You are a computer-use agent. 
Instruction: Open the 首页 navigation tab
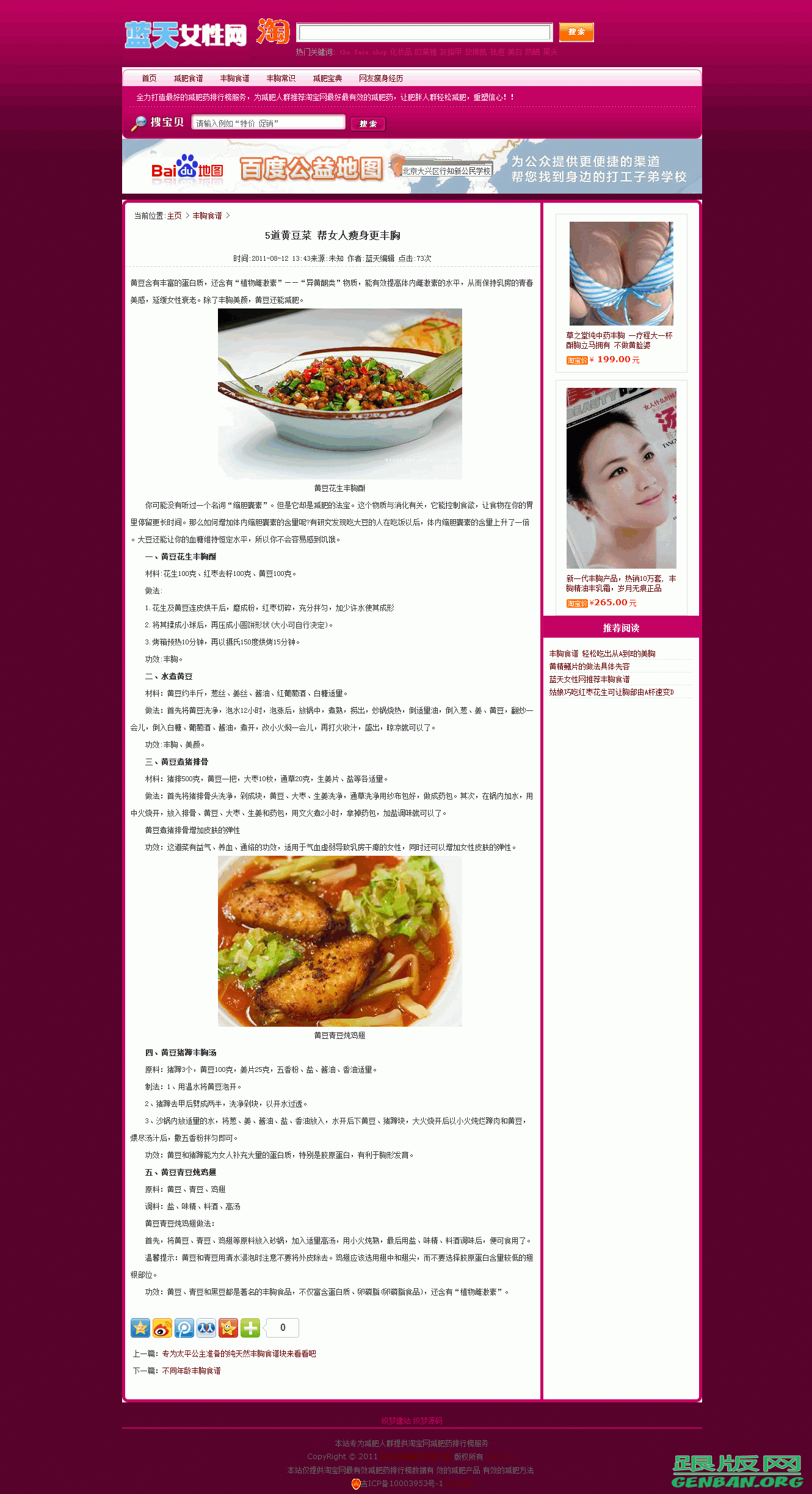click(x=149, y=78)
